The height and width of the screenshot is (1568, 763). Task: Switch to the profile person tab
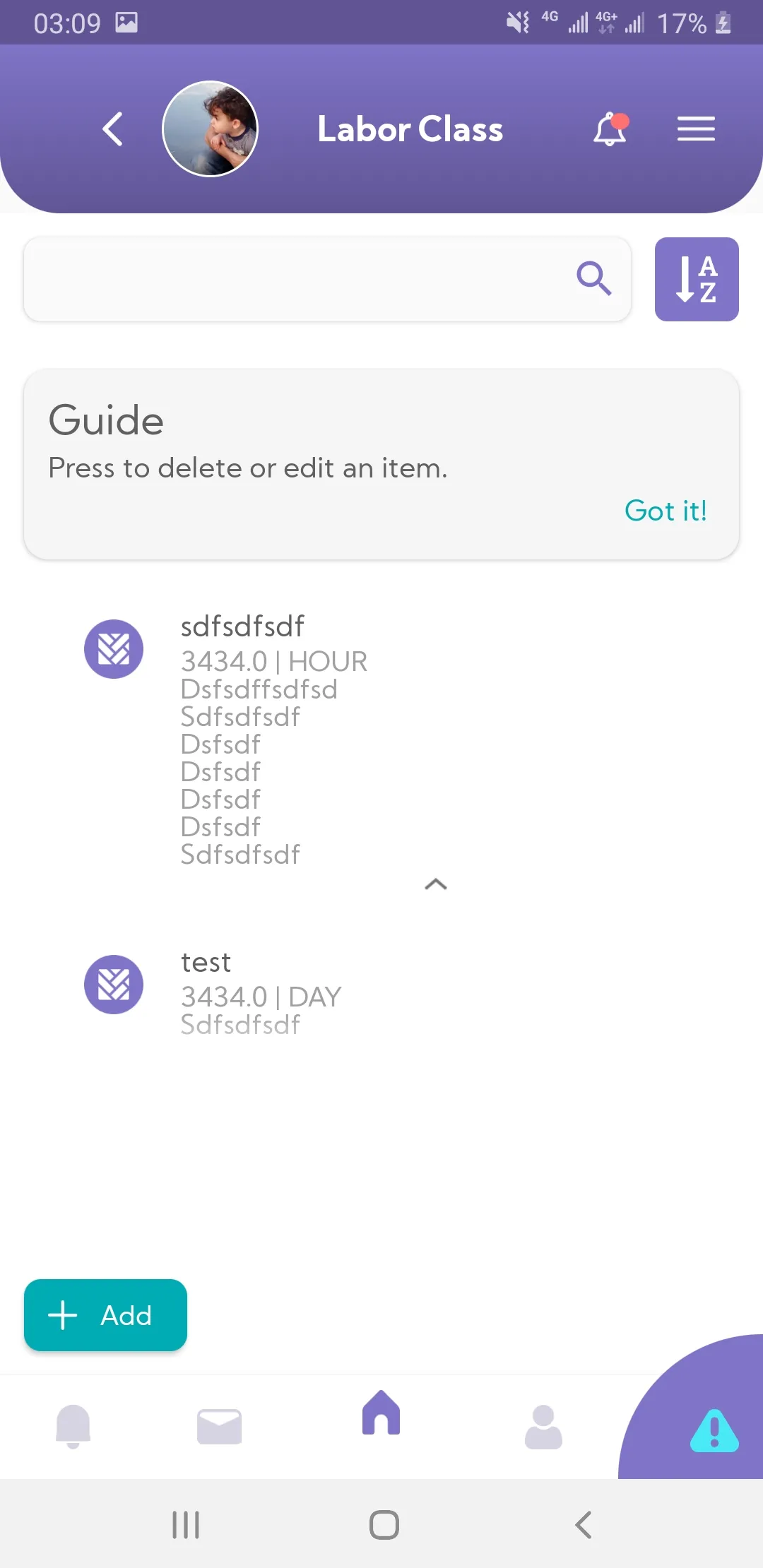(x=543, y=1426)
